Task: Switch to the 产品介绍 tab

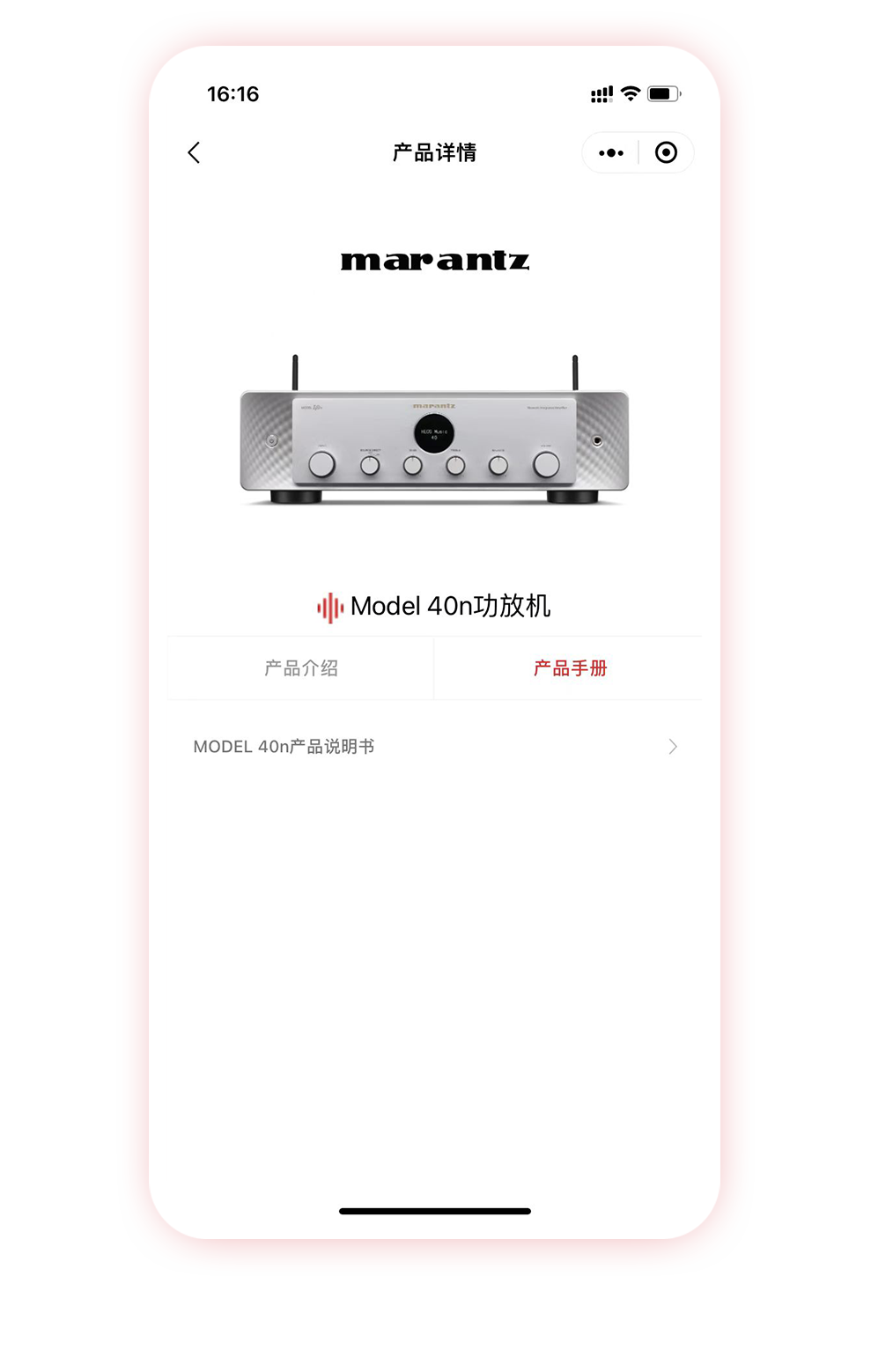Action: point(301,668)
